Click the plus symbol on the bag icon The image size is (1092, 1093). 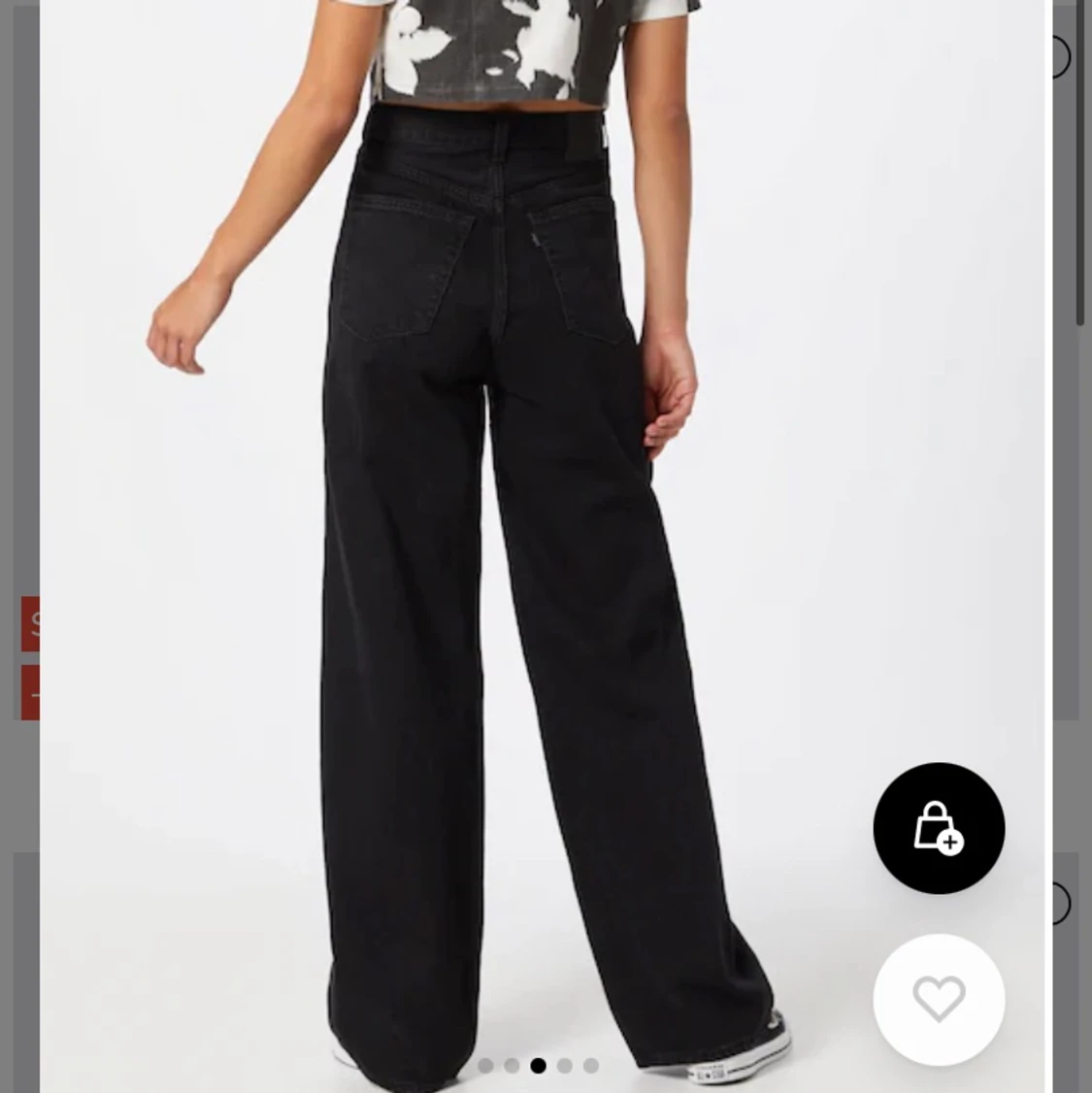pos(951,843)
